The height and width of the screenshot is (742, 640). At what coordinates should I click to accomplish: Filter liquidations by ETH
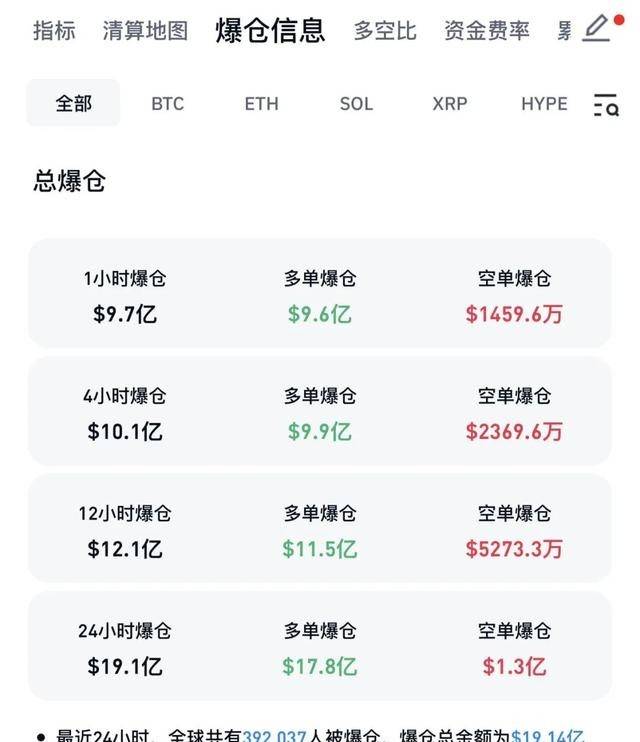[x=262, y=104]
